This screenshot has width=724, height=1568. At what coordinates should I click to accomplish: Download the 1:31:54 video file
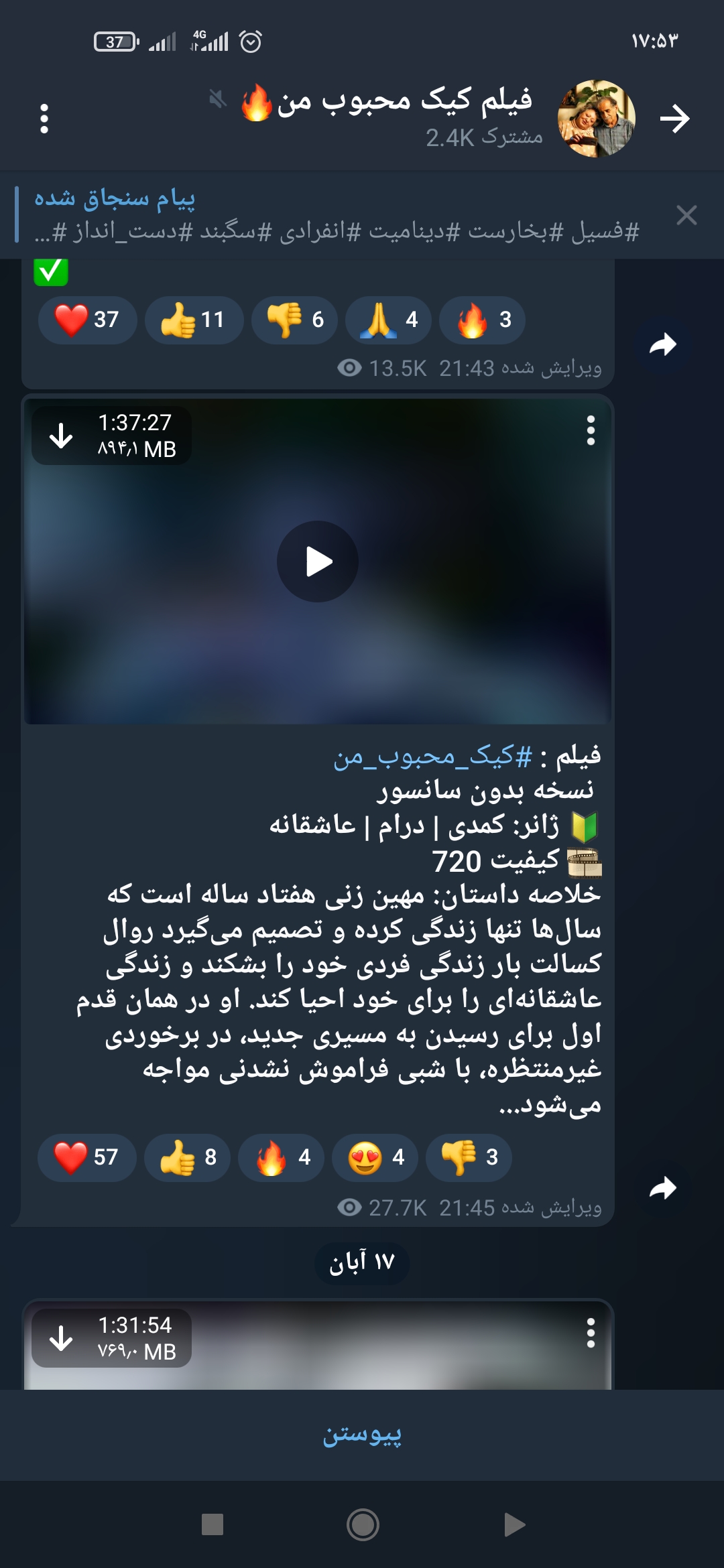coord(62,1338)
